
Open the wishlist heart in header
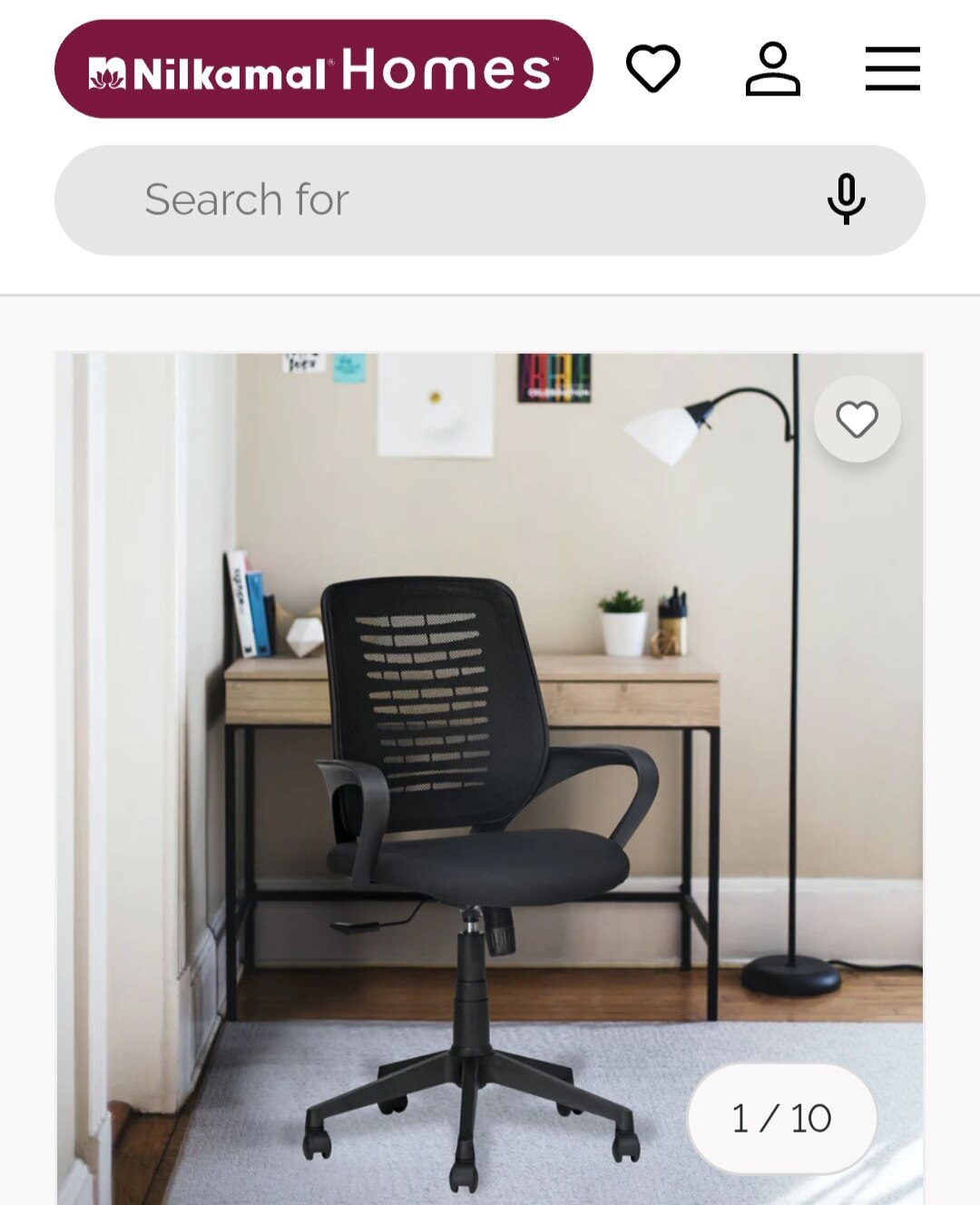[653, 69]
